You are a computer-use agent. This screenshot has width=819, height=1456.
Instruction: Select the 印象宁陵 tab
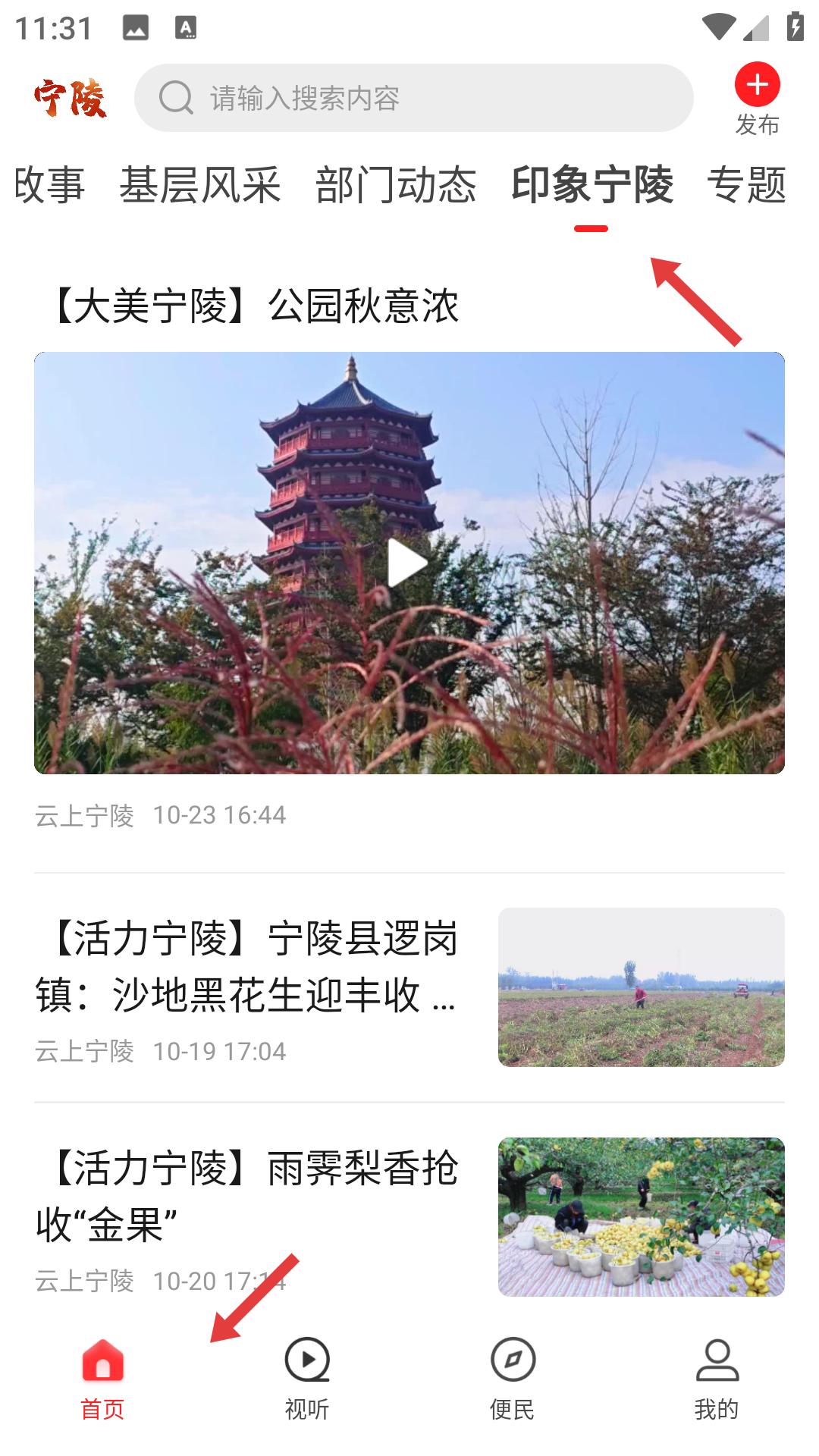coord(591,185)
